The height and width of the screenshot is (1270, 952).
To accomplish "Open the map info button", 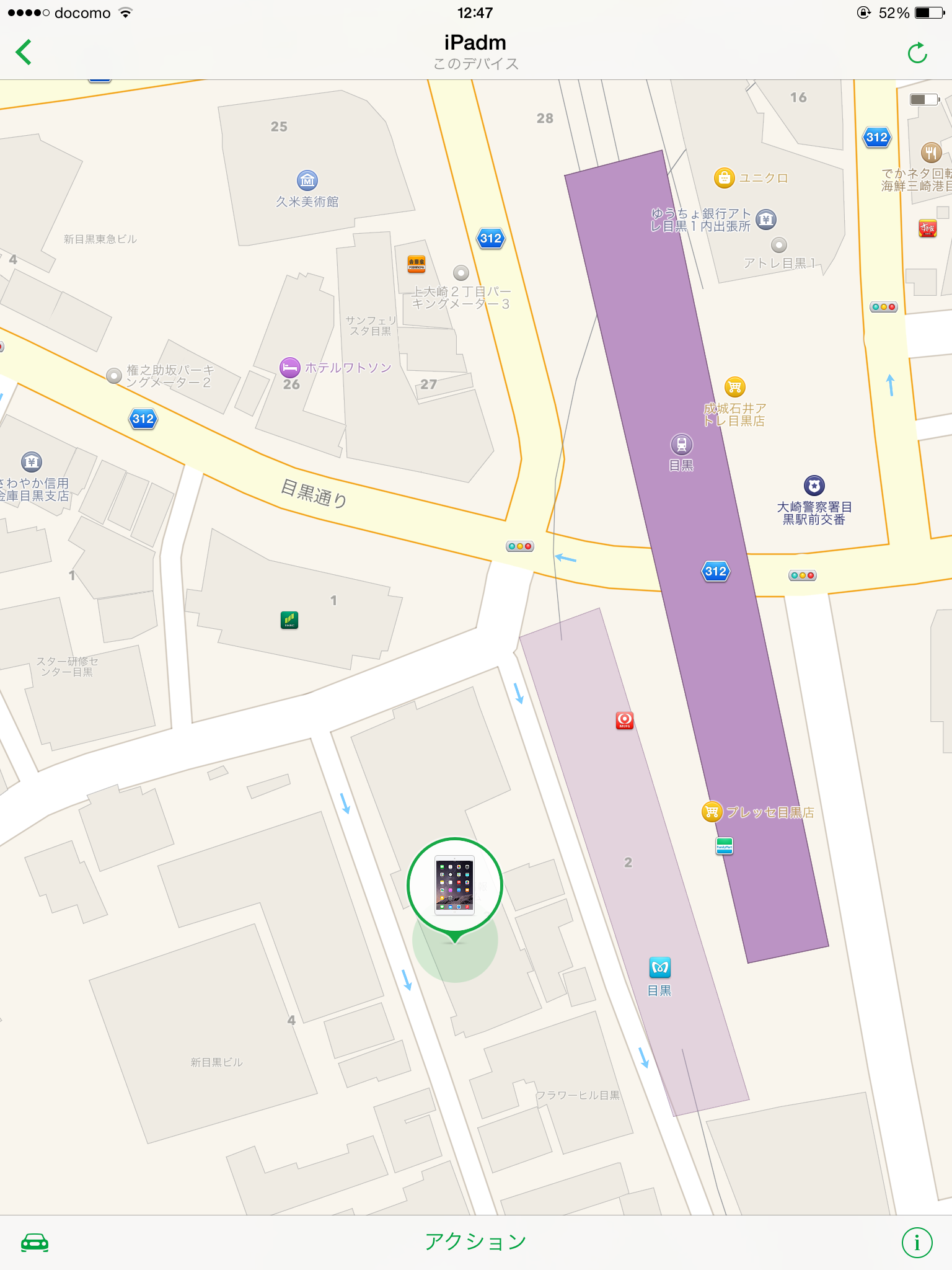I will point(917,1243).
